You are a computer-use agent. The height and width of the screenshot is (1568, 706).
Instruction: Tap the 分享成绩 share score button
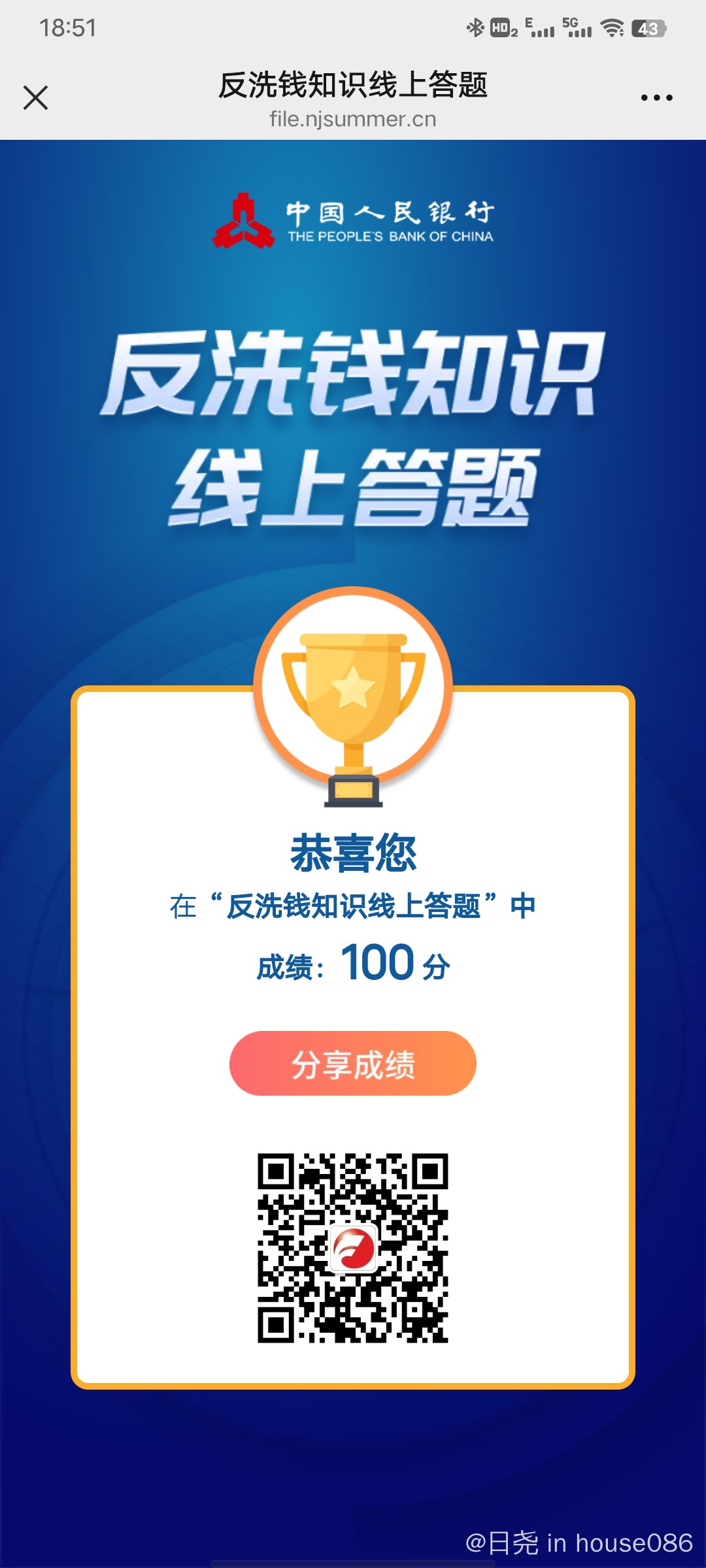coord(353,1064)
